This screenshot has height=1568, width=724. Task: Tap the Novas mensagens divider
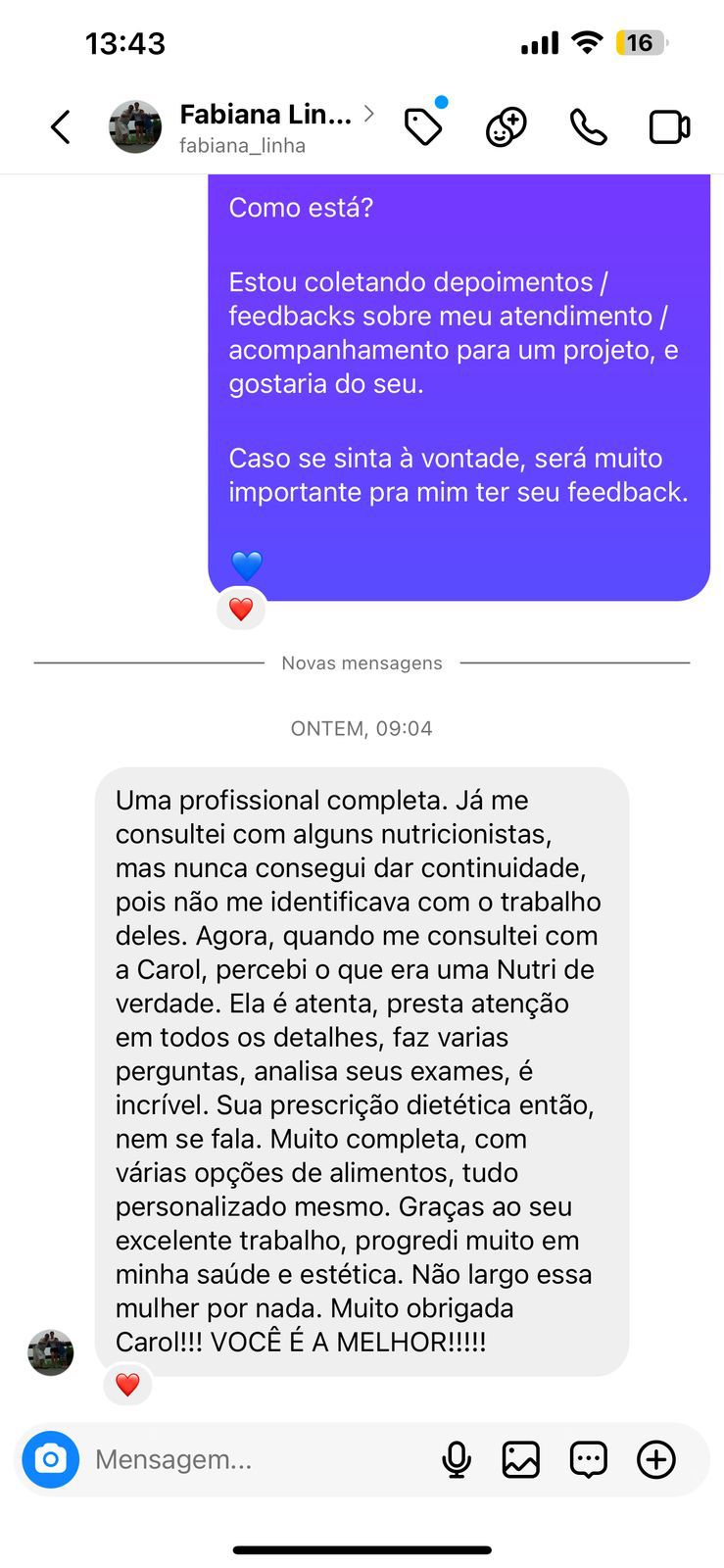362,662
